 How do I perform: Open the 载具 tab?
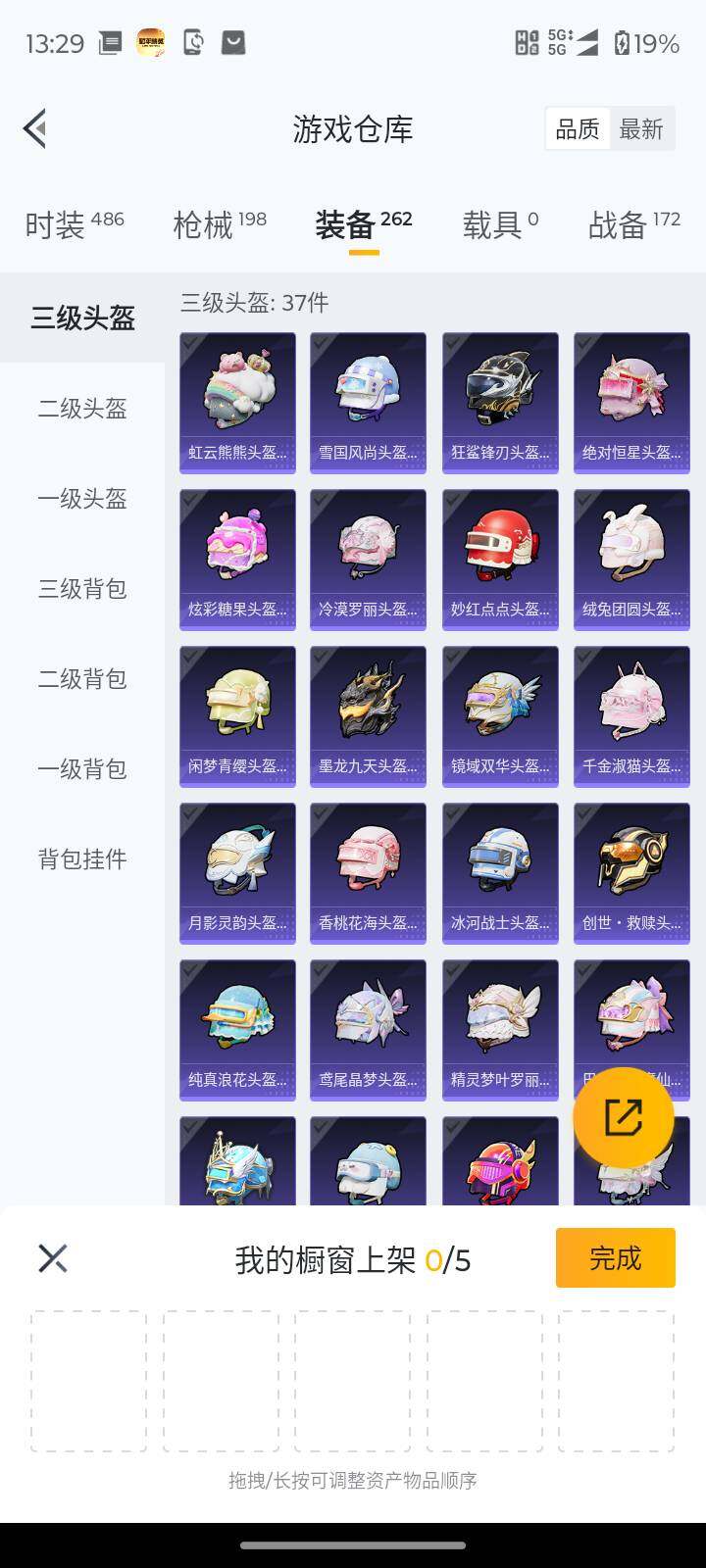(500, 224)
